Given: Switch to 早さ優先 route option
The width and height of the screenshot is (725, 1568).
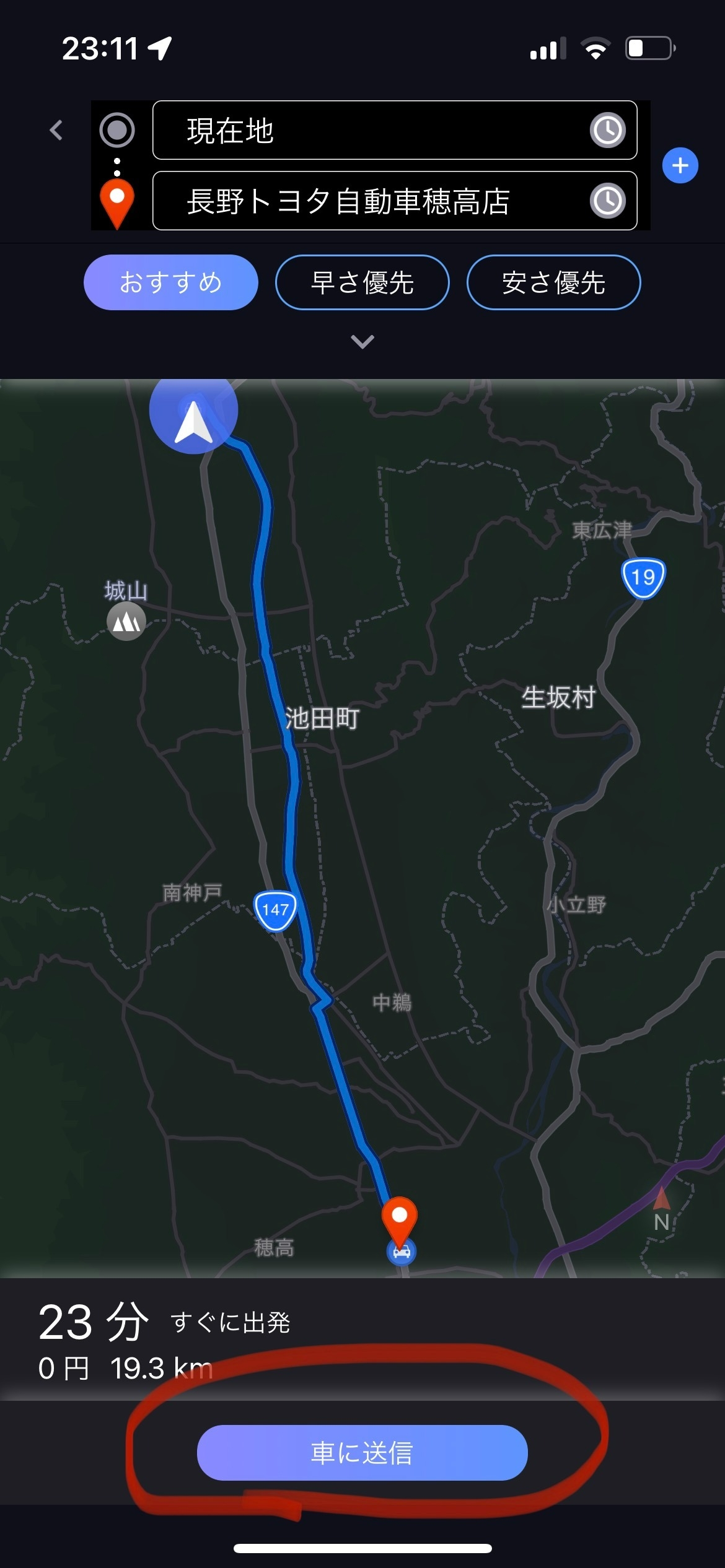Looking at the screenshot, I should [362, 282].
